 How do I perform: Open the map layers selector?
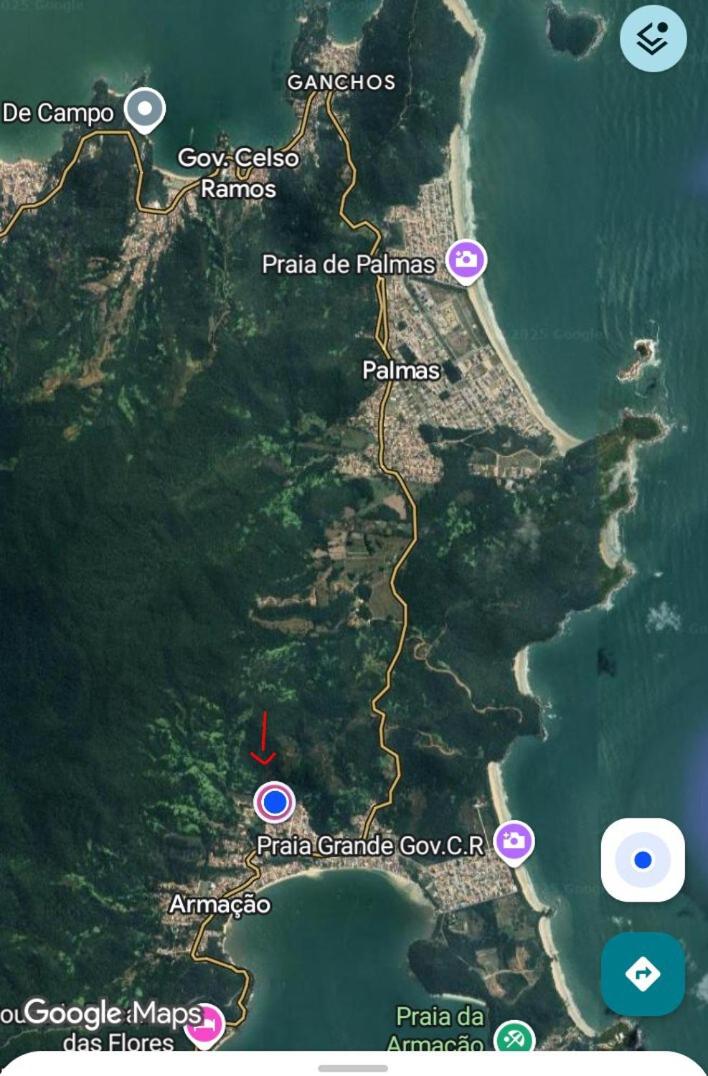coord(653,39)
